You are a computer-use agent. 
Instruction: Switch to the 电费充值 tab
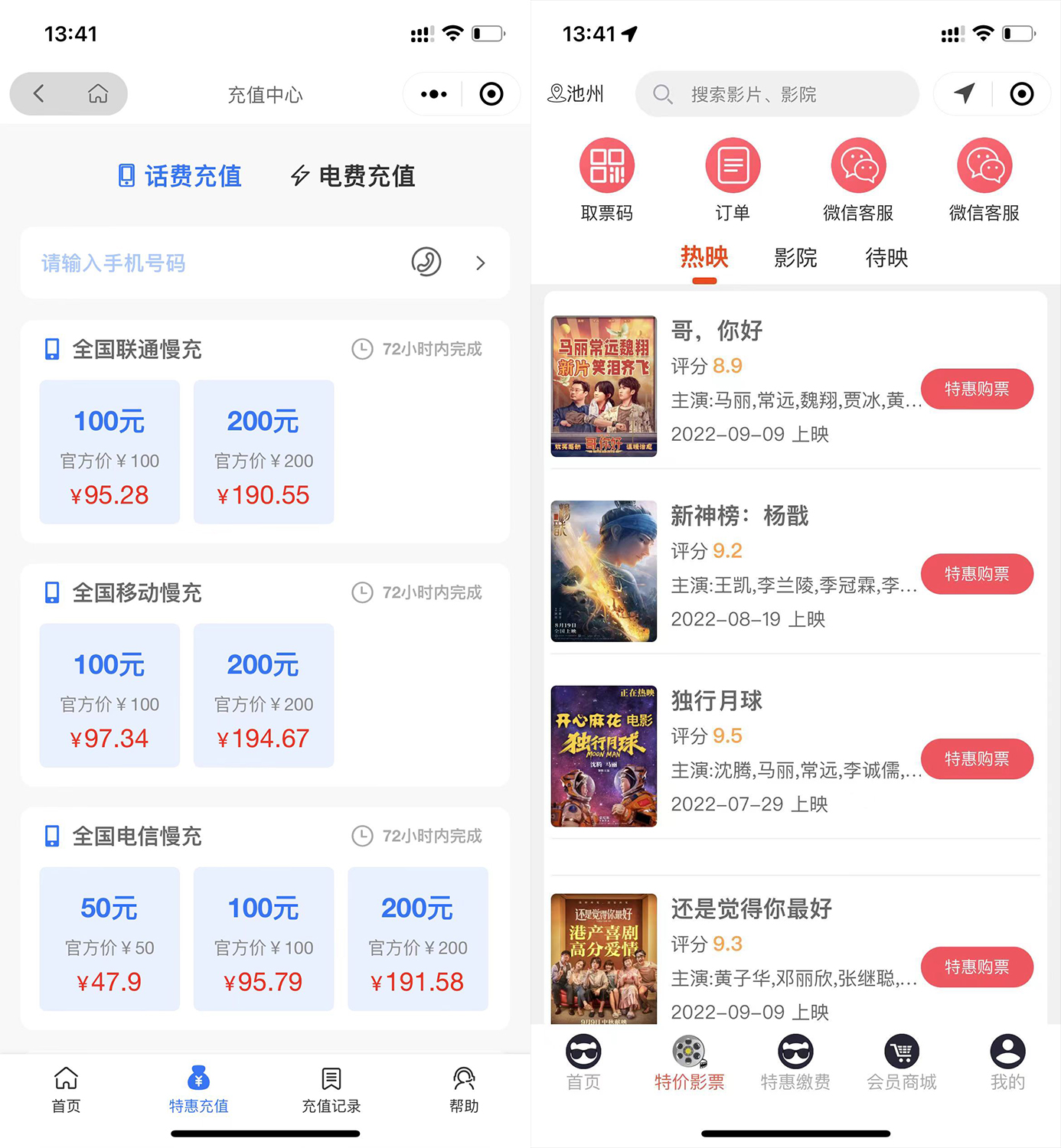[x=353, y=176]
